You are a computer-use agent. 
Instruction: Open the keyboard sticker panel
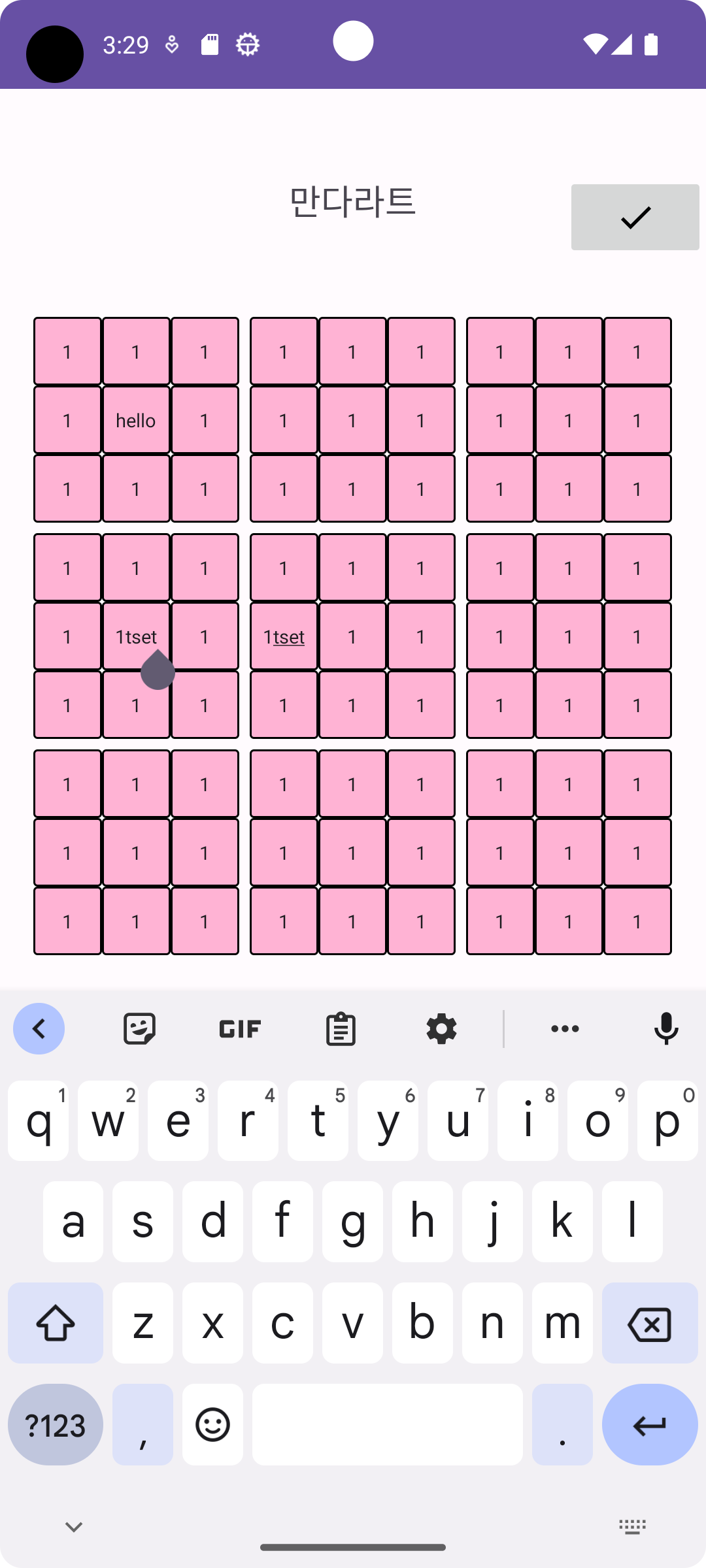[x=139, y=1029]
